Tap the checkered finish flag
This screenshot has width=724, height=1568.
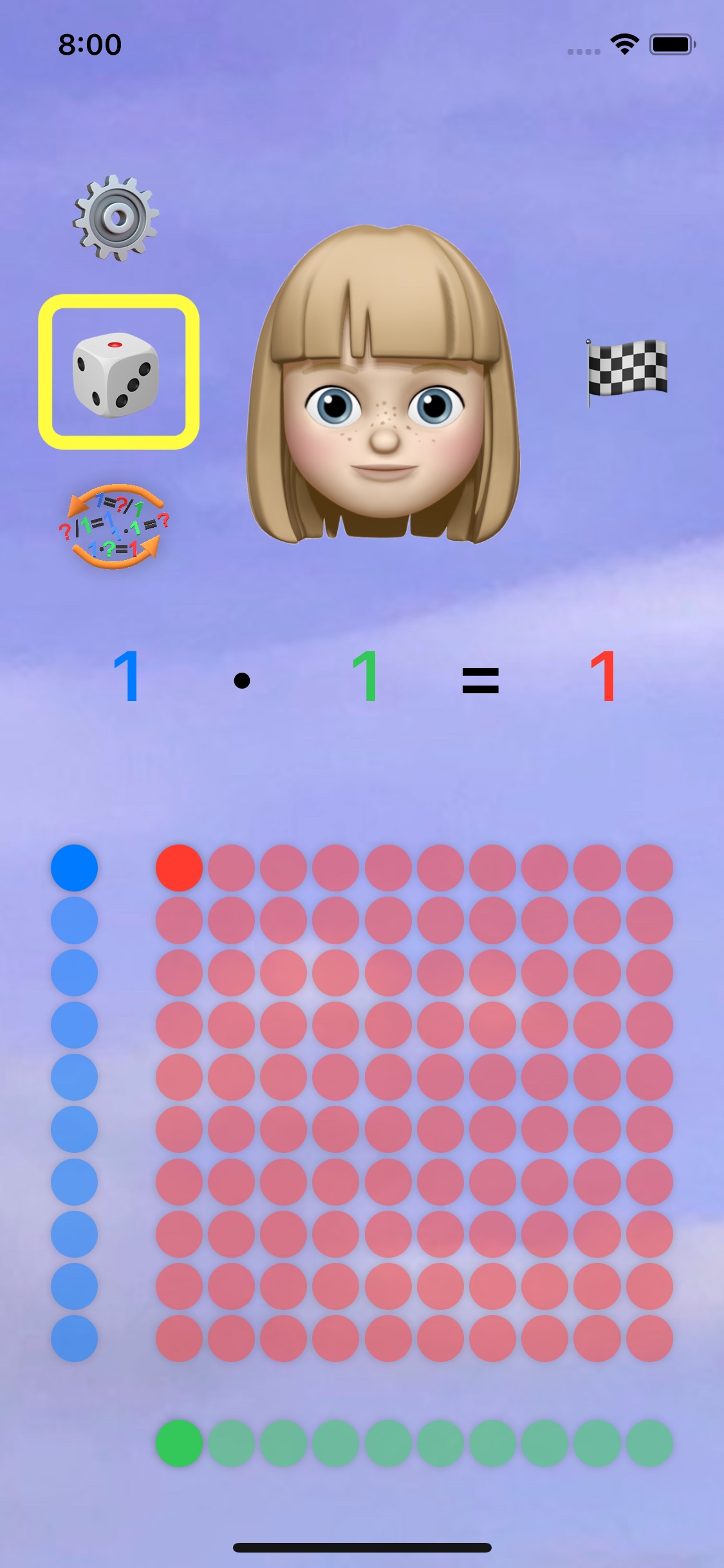point(627,371)
